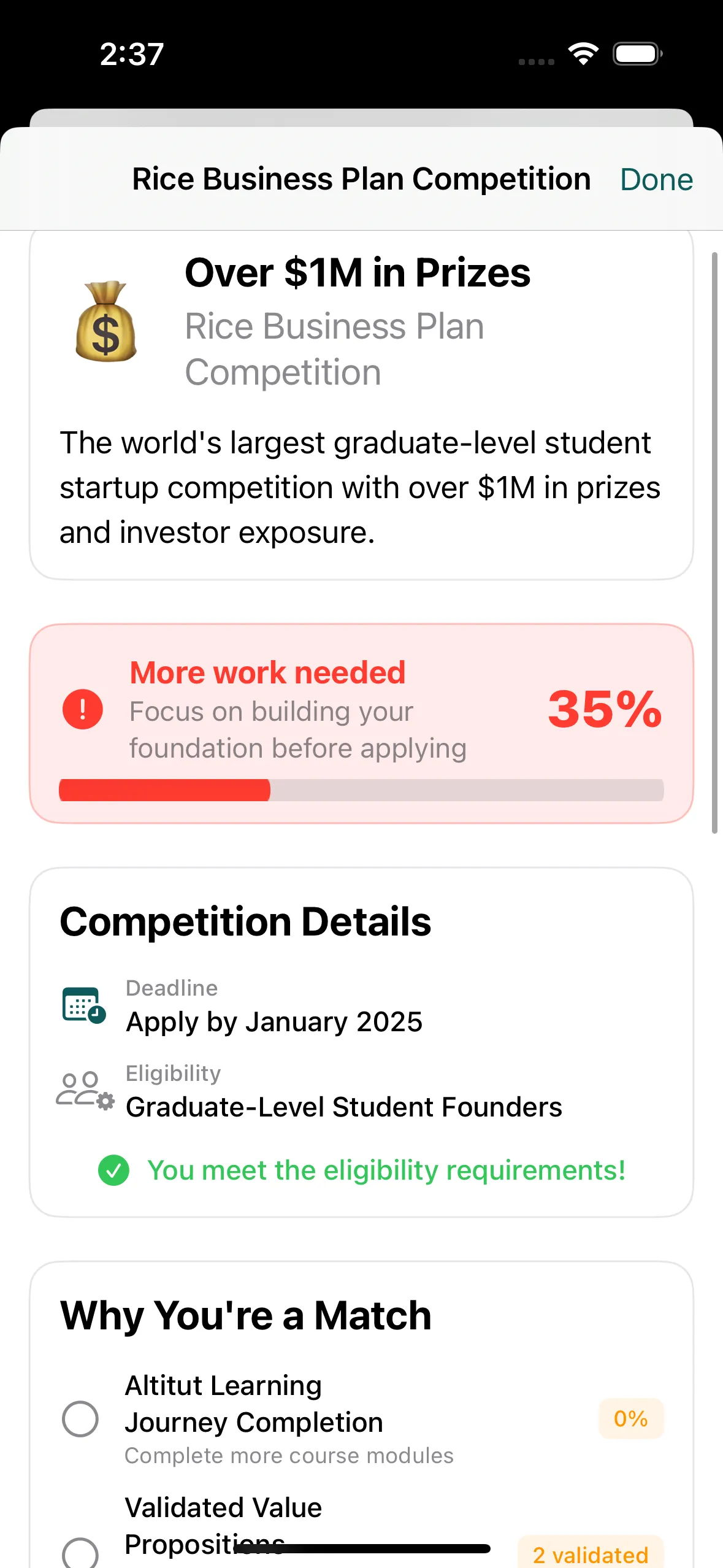Tap the battery indicator in status bar
Screen dimensions: 723x1568
point(636,54)
